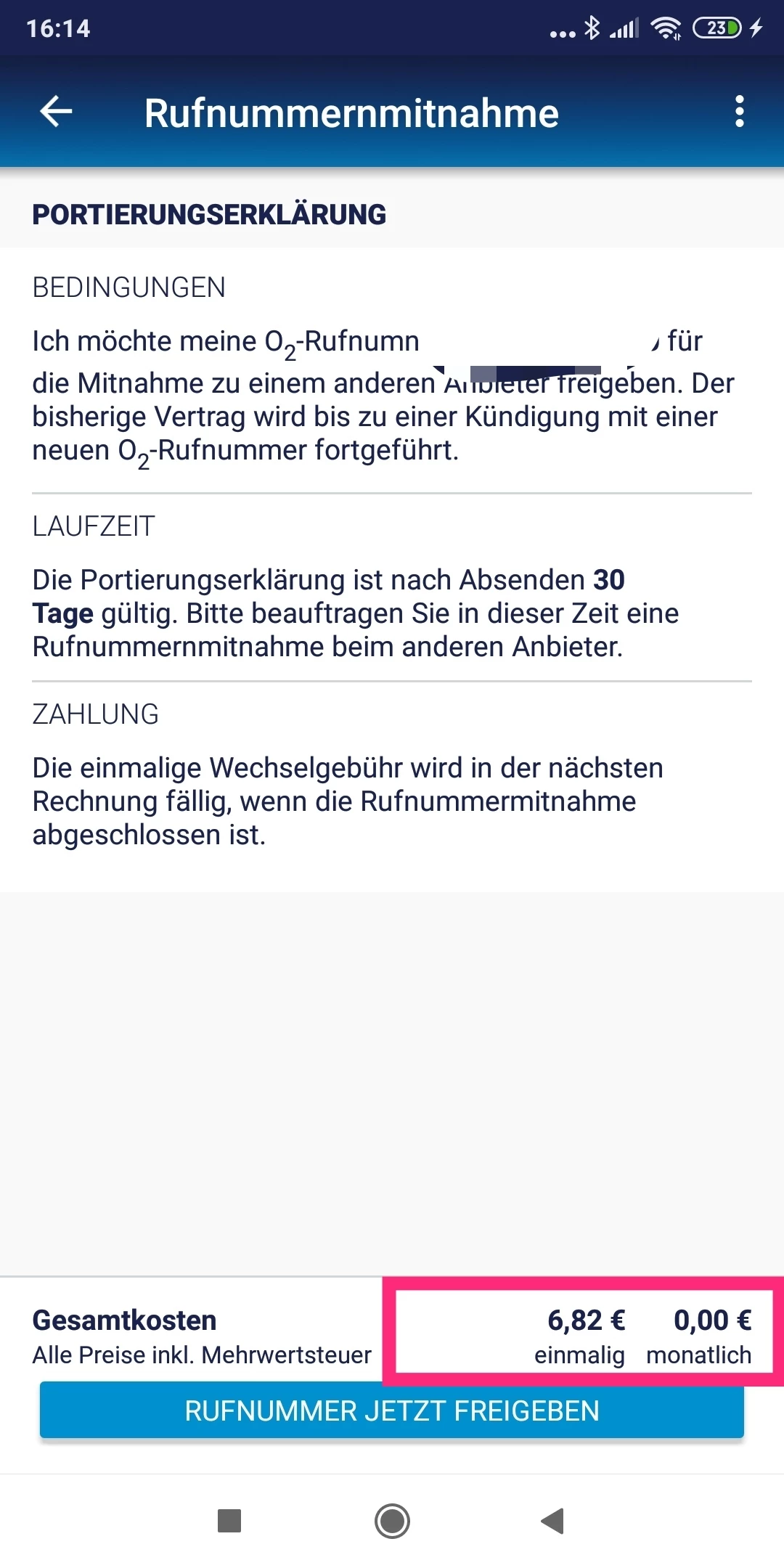Open the three-dot overflow menu

(739, 112)
